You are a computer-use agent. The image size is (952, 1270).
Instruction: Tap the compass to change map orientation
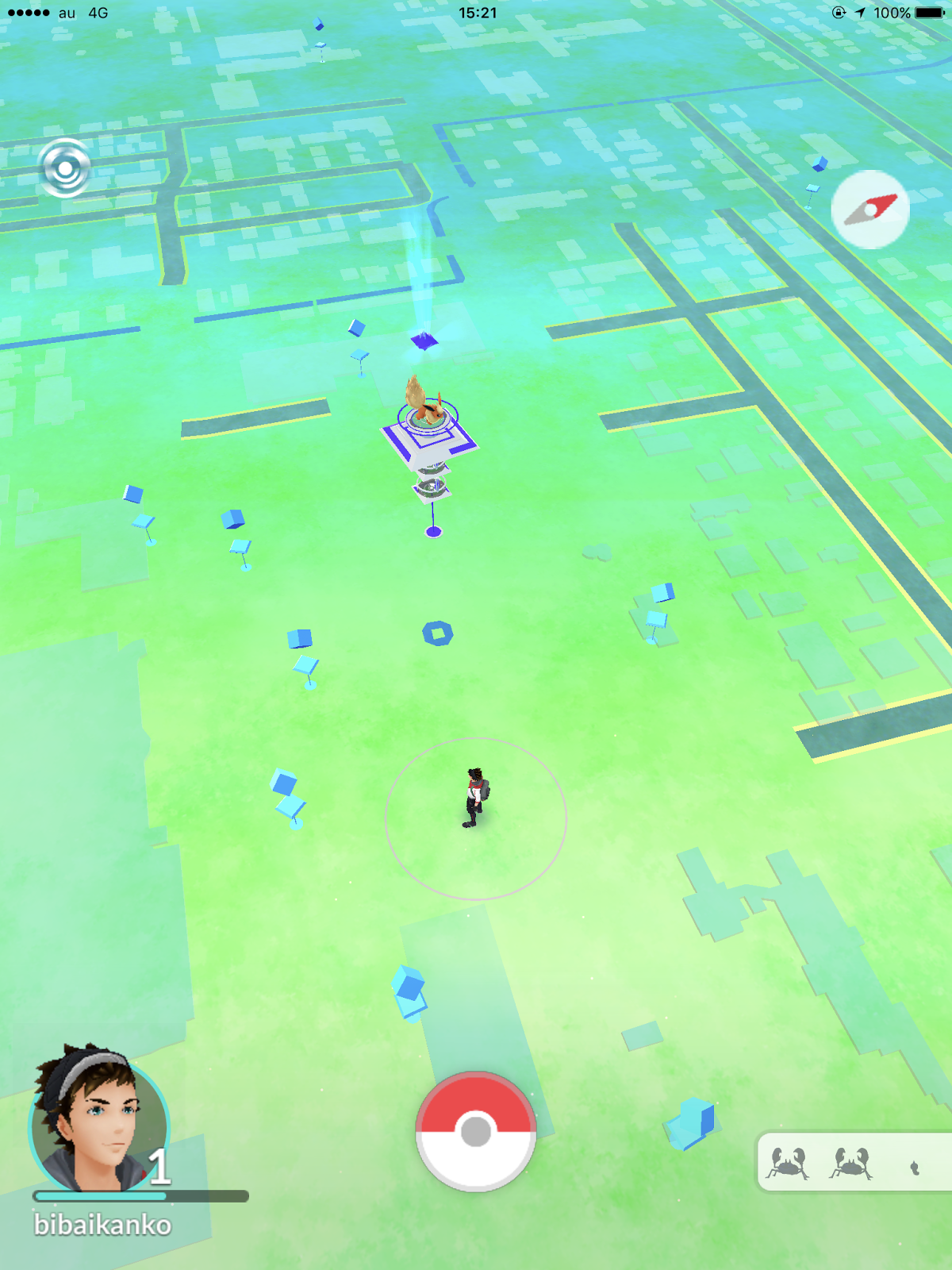pyautogui.click(x=870, y=210)
